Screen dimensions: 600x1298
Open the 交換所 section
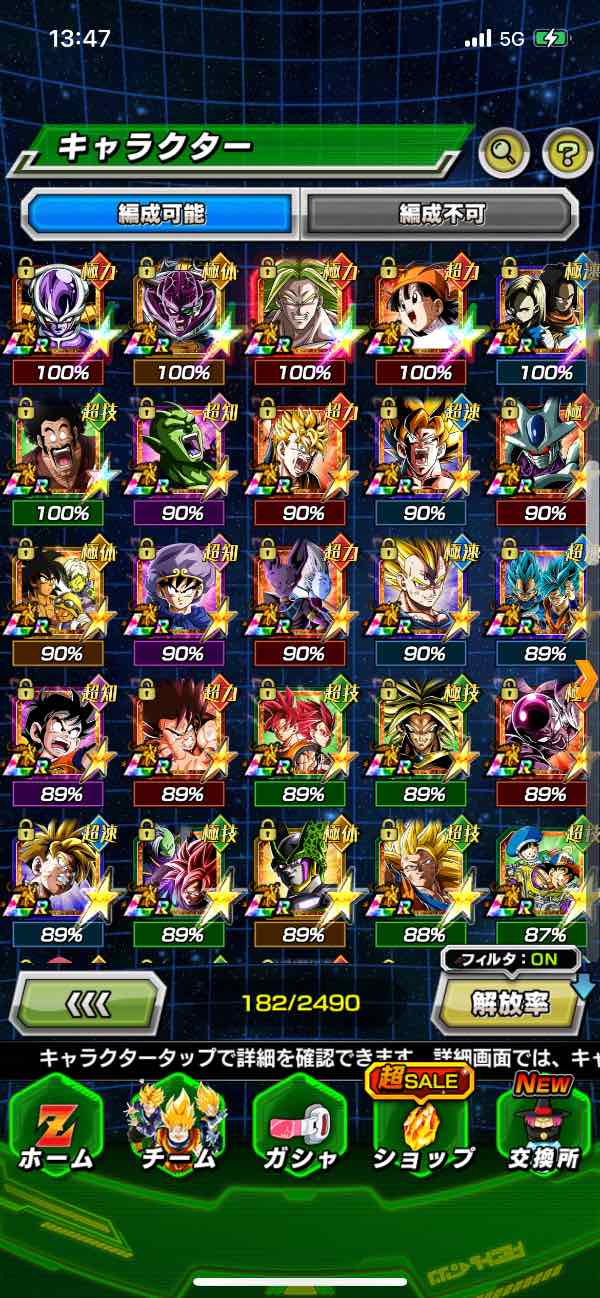545,1130
